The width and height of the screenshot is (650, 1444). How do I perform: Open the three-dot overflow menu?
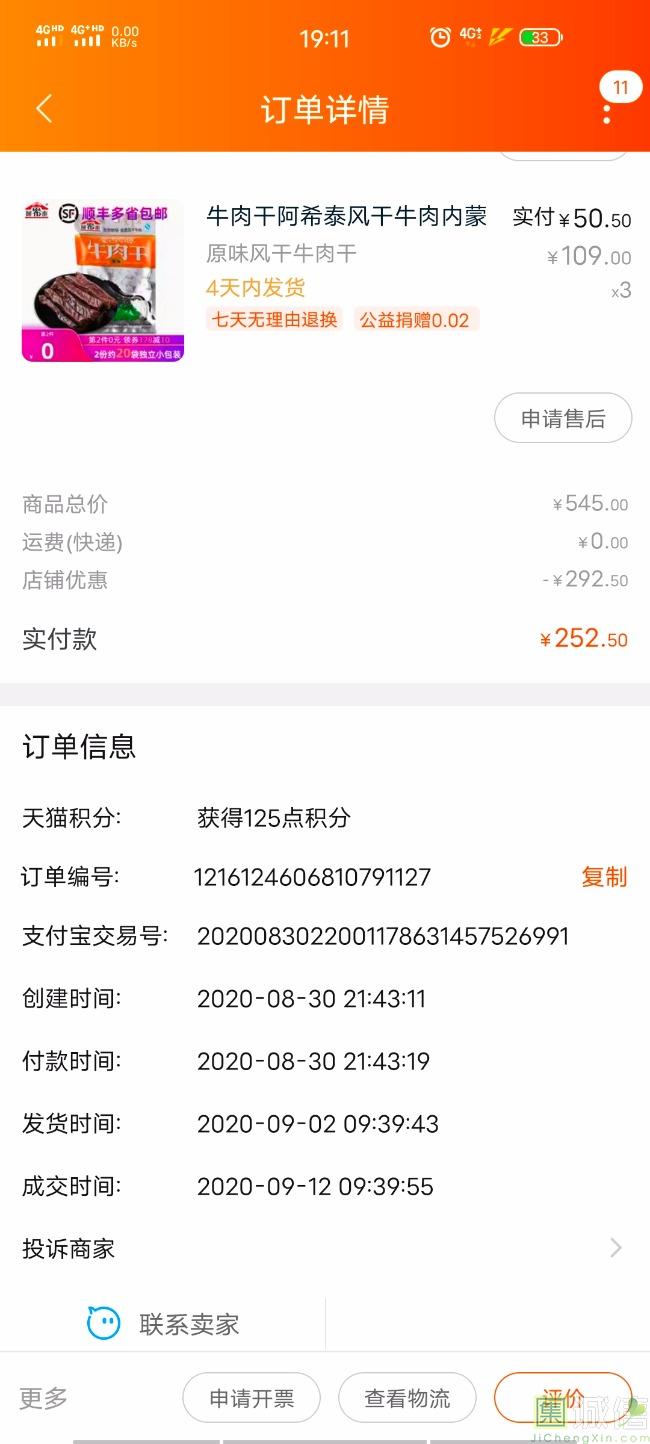(x=607, y=112)
